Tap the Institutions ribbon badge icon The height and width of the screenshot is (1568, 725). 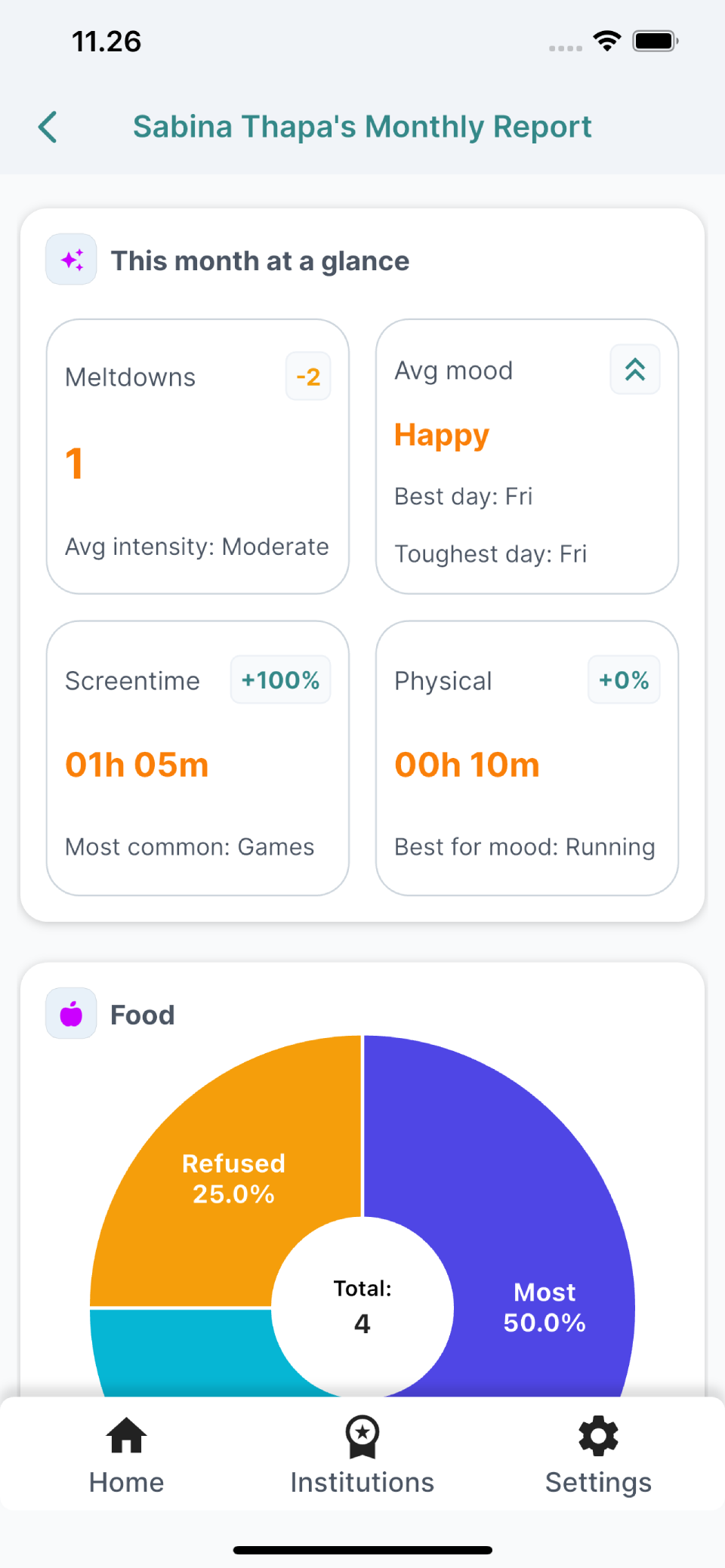362,1435
